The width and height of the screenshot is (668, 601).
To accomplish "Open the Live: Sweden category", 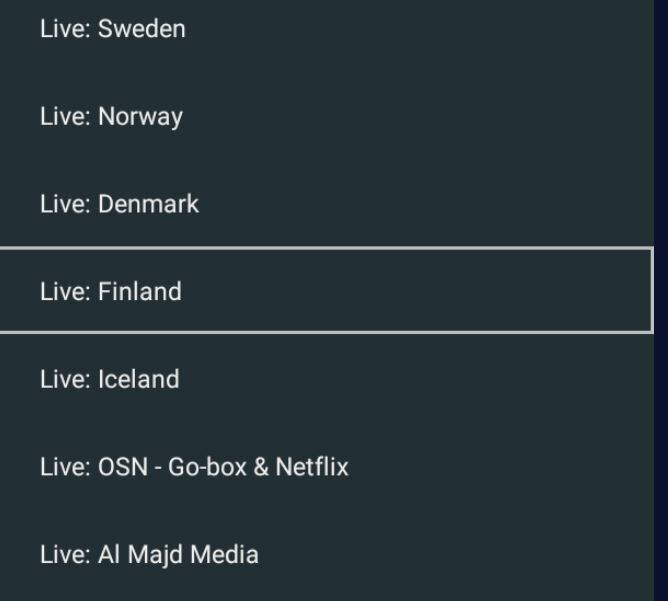I will click(326, 29).
